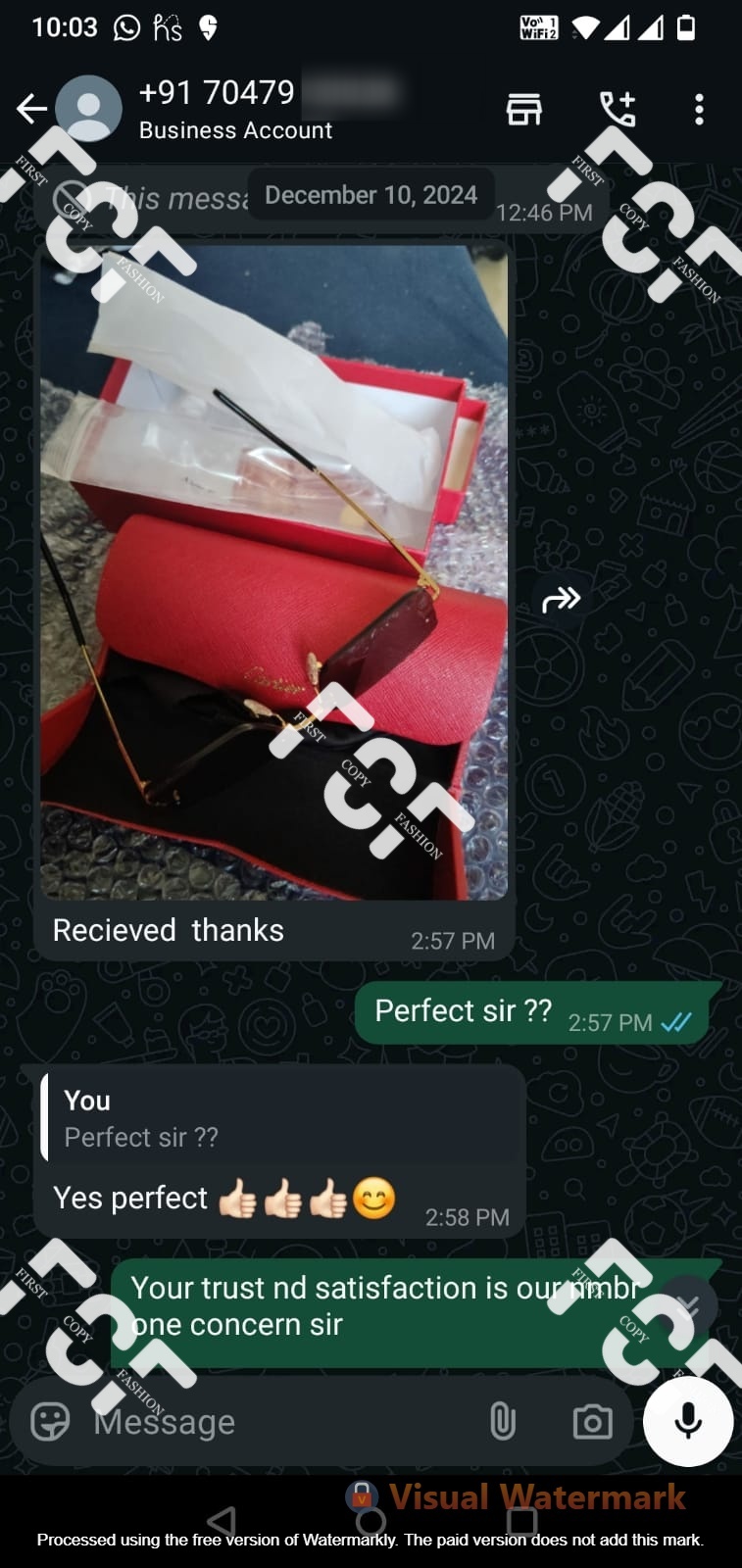Start a call with the add-call icon
This screenshot has width=742, height=1568.
(618, 109)
